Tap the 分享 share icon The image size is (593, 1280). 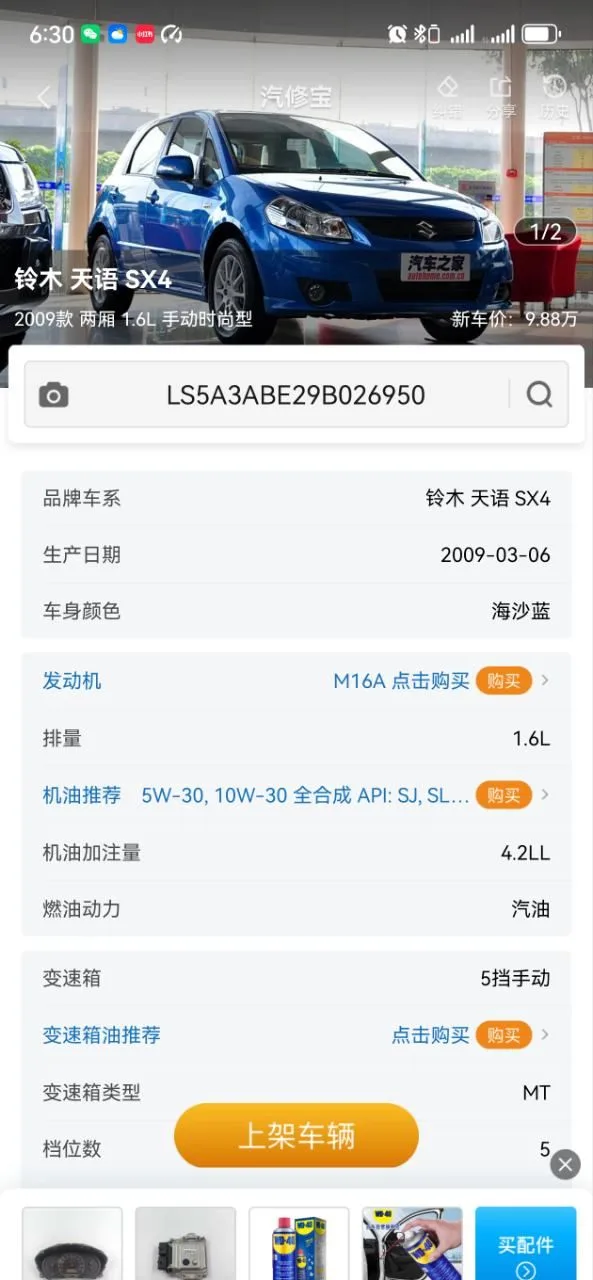pos(502,98)
